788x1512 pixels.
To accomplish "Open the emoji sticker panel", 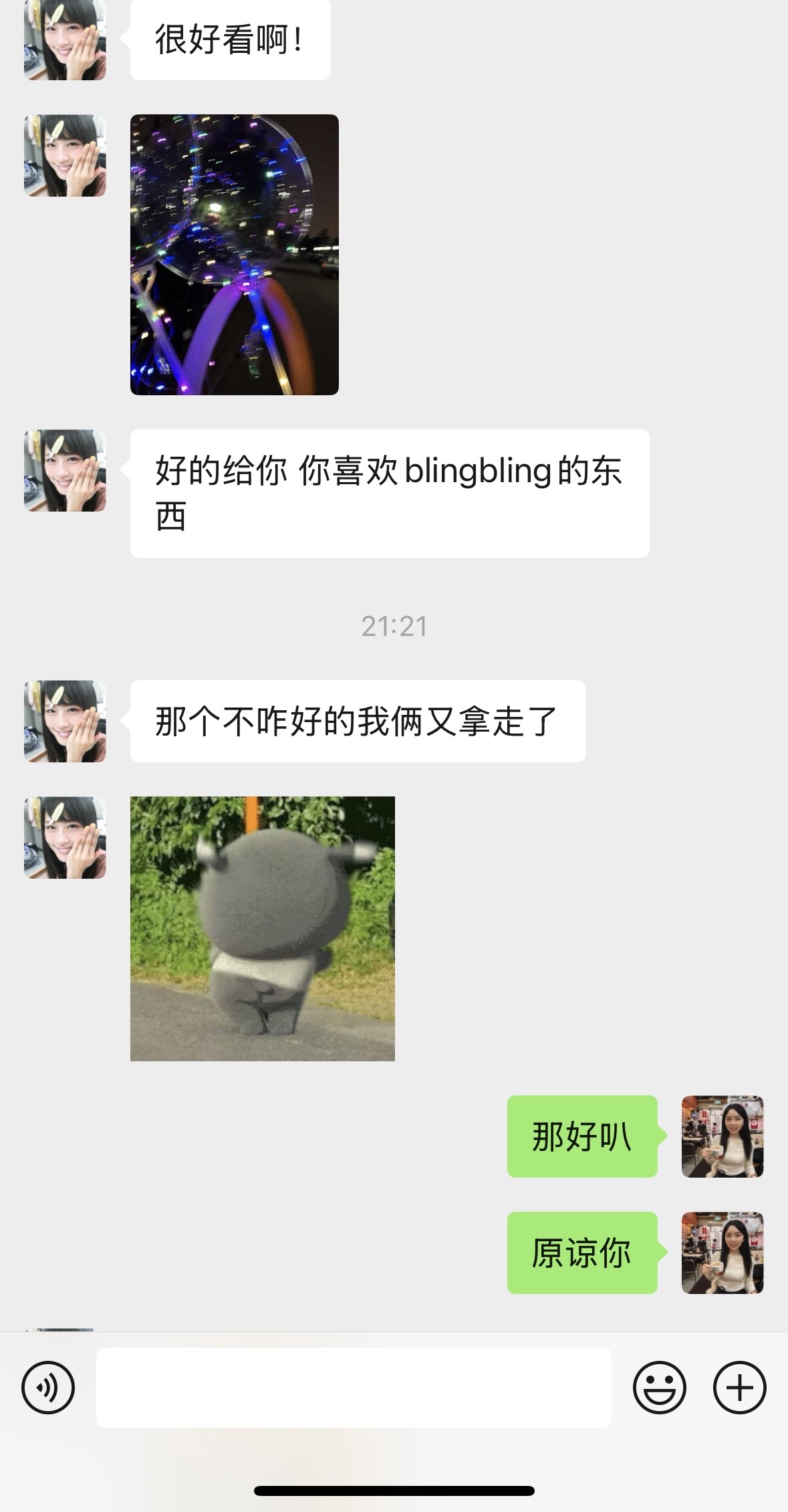I will tap(659, 1388).
